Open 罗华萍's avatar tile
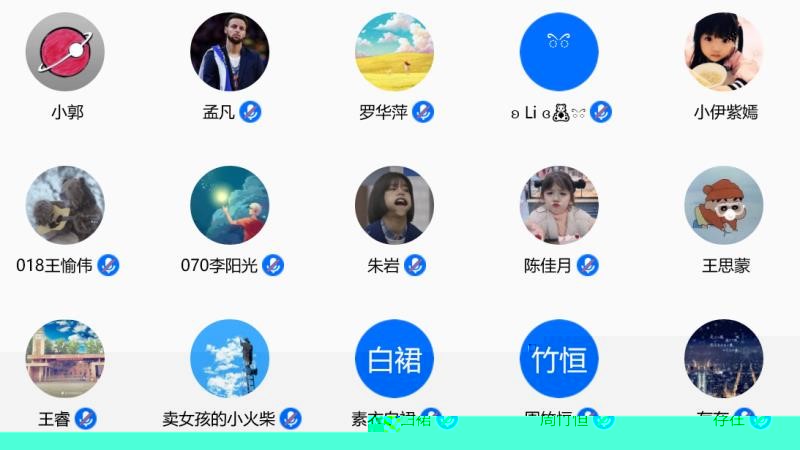The width and height of the screenshot is (800, 450). pos(394,52)
